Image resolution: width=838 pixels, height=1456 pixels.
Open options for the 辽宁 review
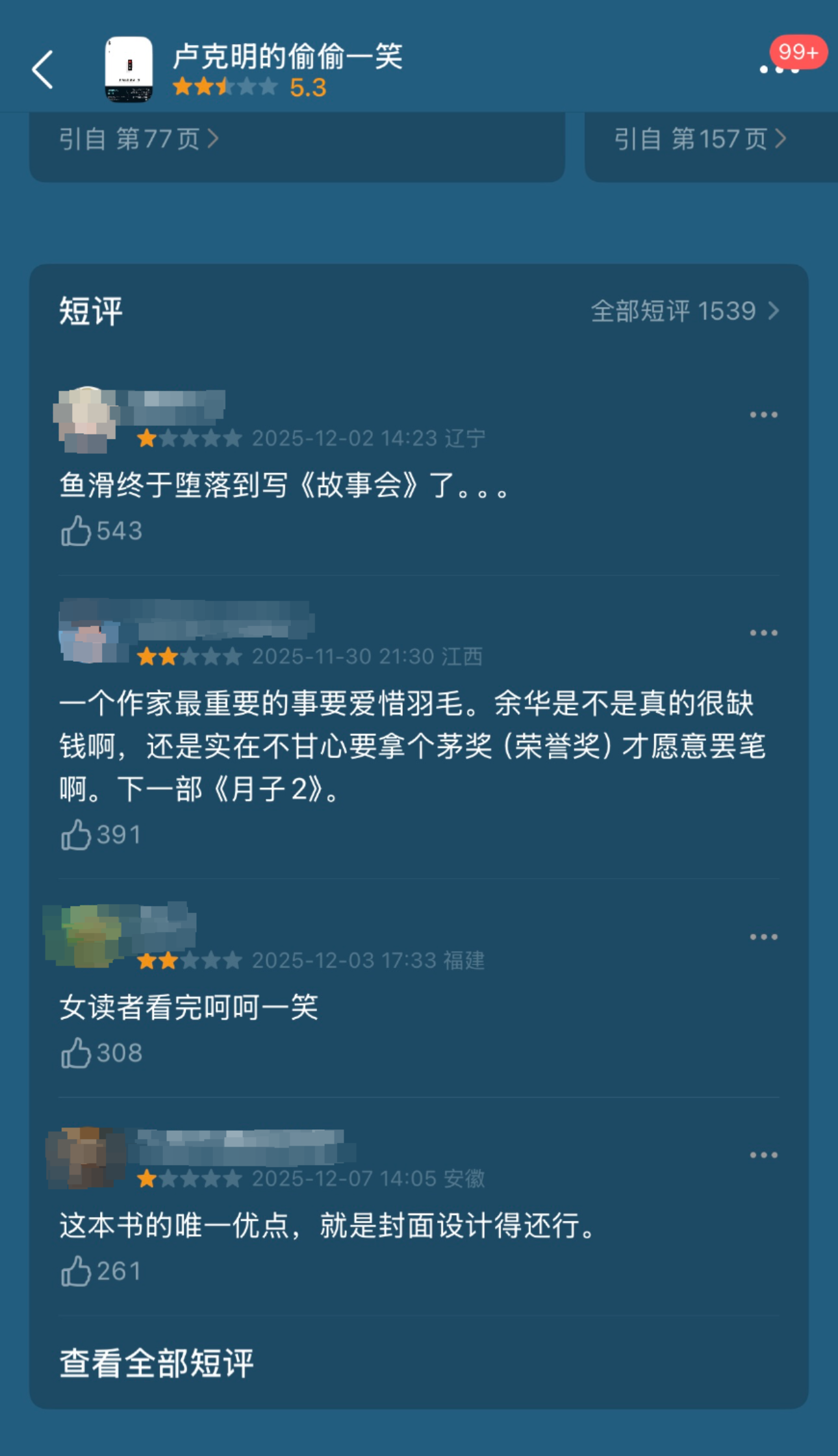tap(763, 415)
